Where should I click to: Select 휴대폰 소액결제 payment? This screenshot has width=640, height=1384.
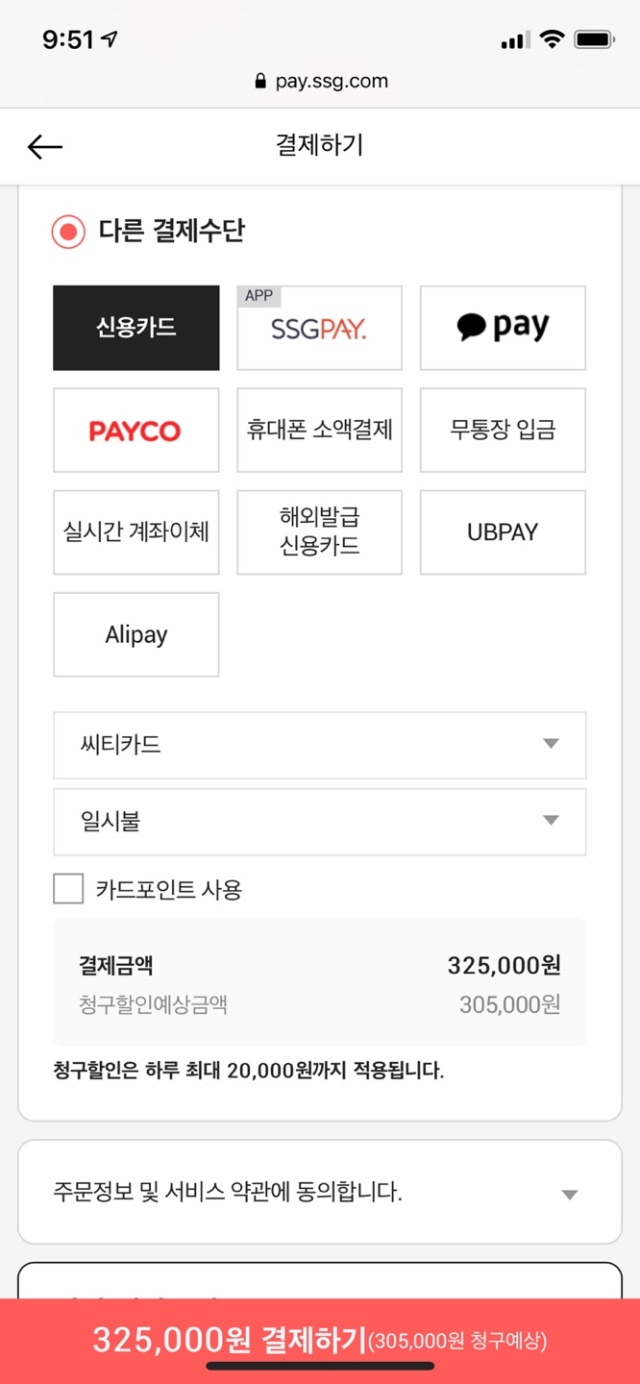click(x=319, y=430)
